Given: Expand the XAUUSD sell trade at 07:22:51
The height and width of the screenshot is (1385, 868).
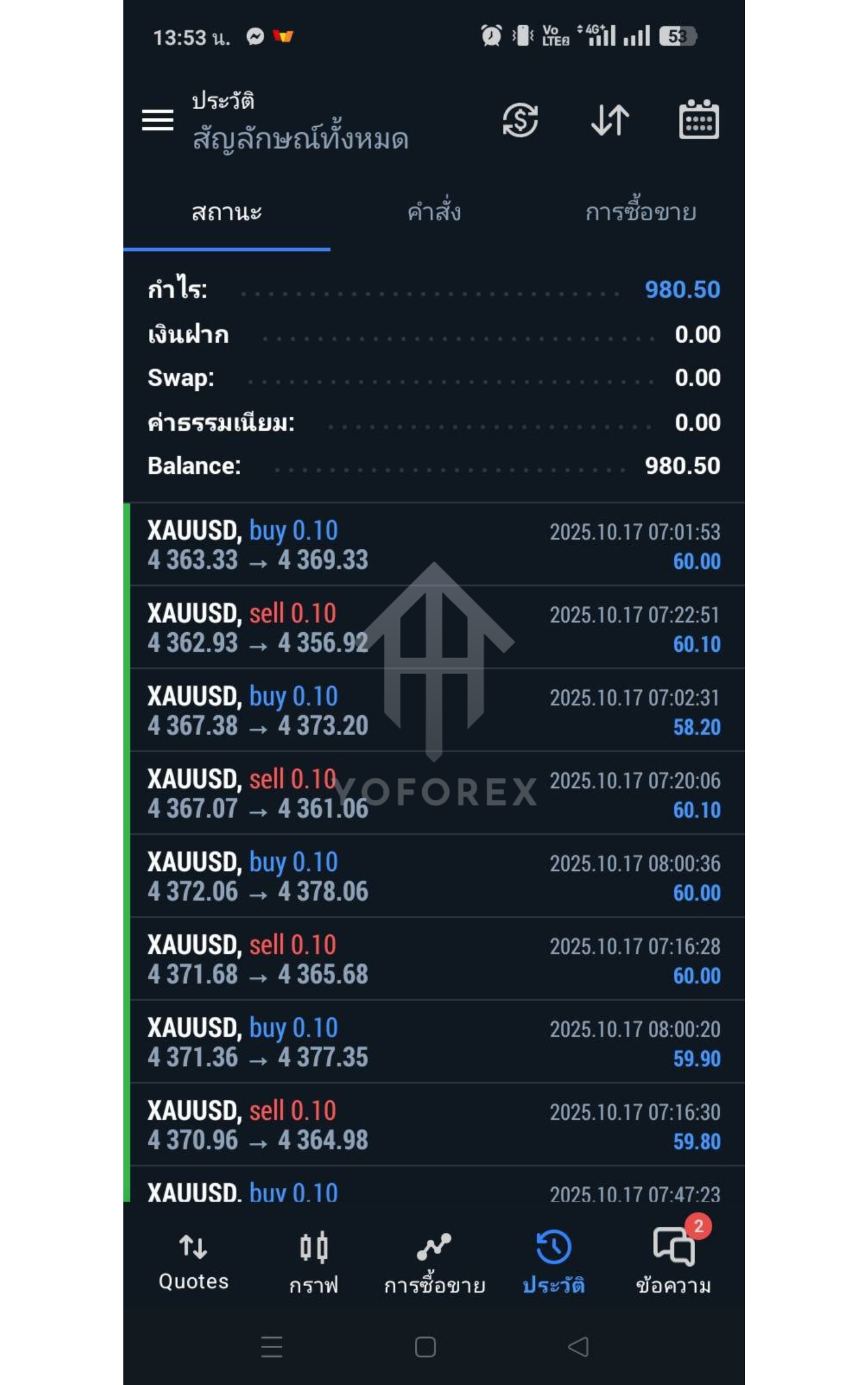Looking at the screenshot, I should click(434, 628).
